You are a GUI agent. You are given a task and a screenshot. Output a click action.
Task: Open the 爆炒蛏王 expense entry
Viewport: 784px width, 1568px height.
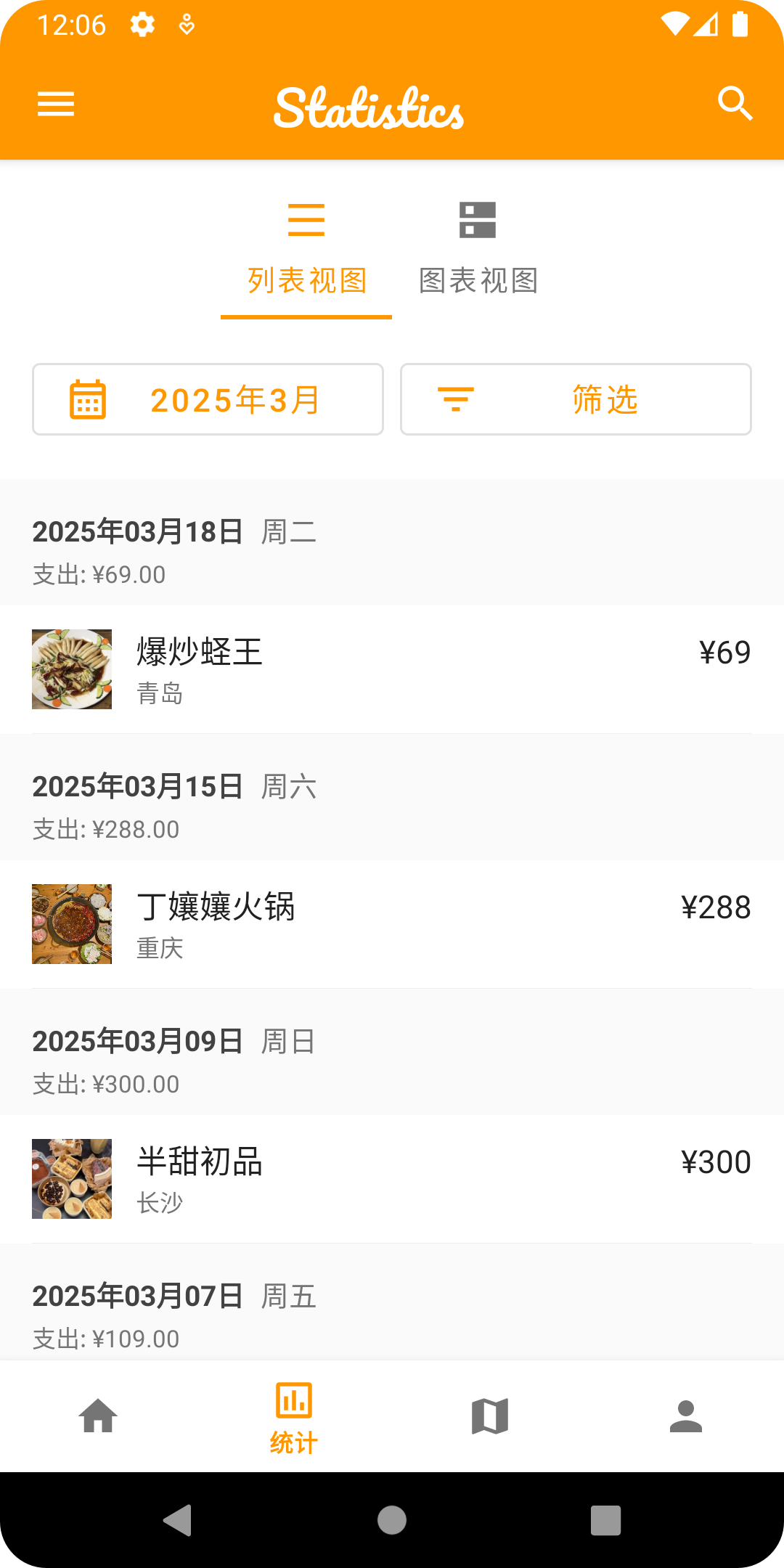click(392, 669)
